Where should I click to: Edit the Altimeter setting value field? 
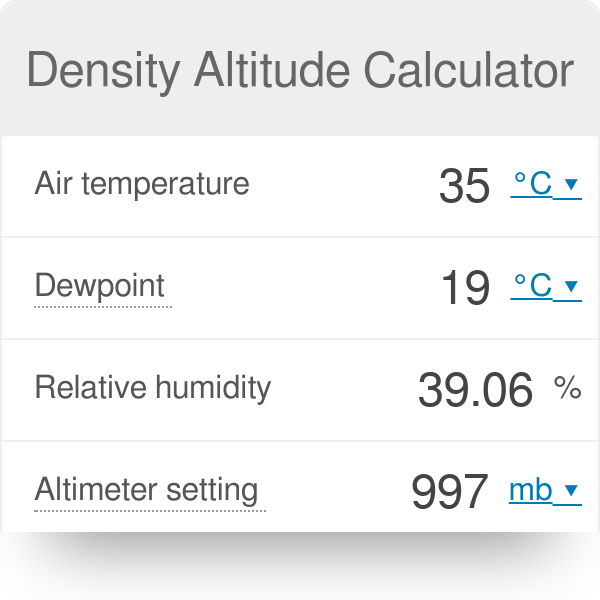449,491
